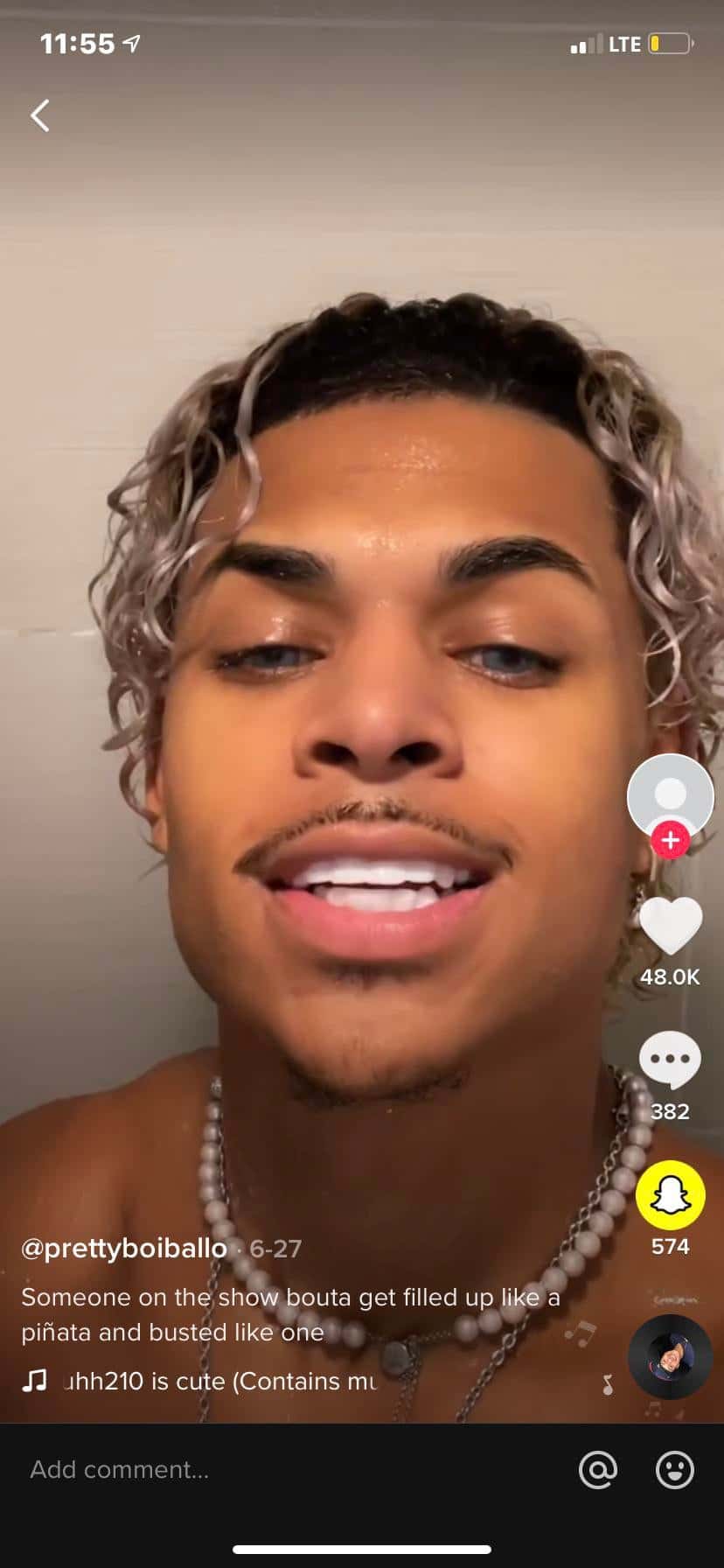Open the emoji picker in the comment bar
This screenshot has height=1568, width=724.
pos(674,1470)
